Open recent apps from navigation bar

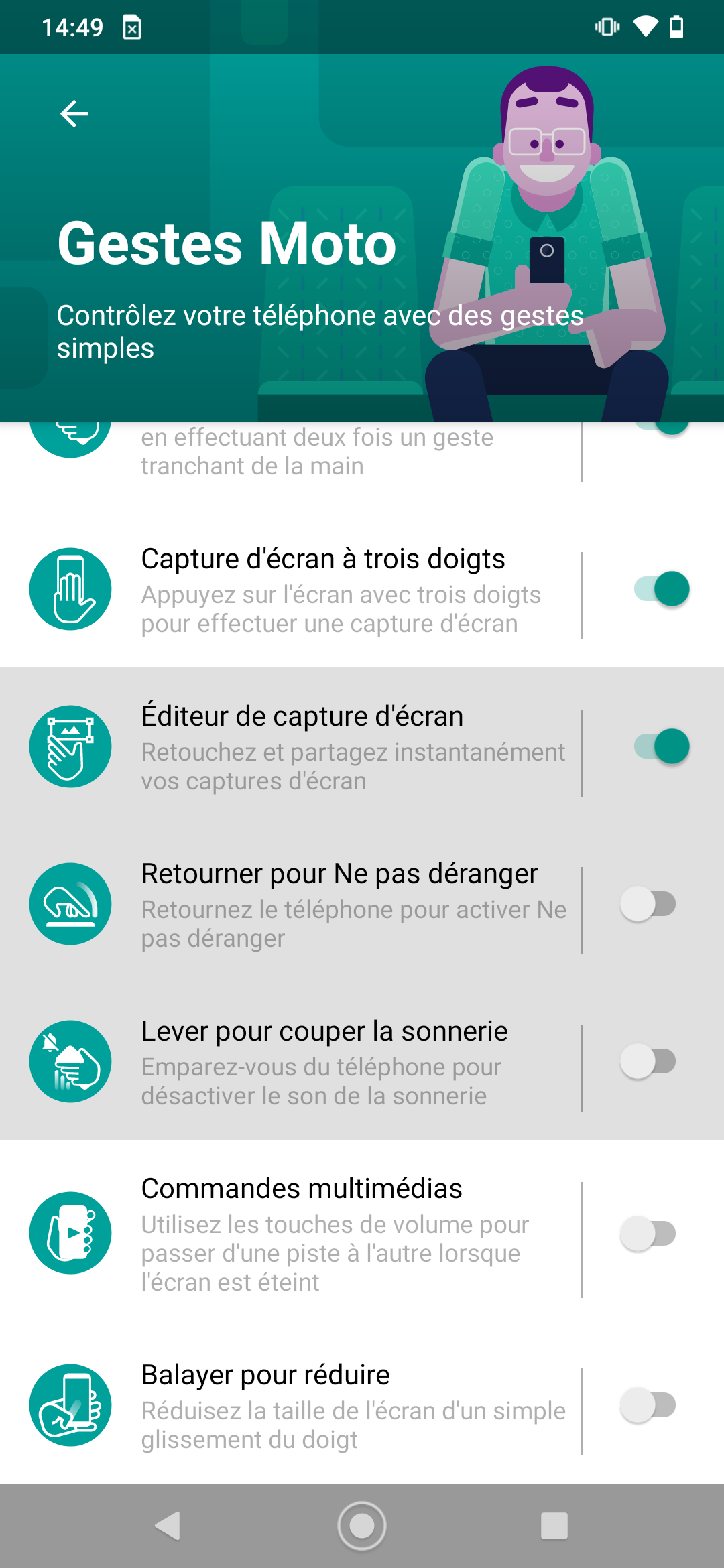(x=554, y=1526)
